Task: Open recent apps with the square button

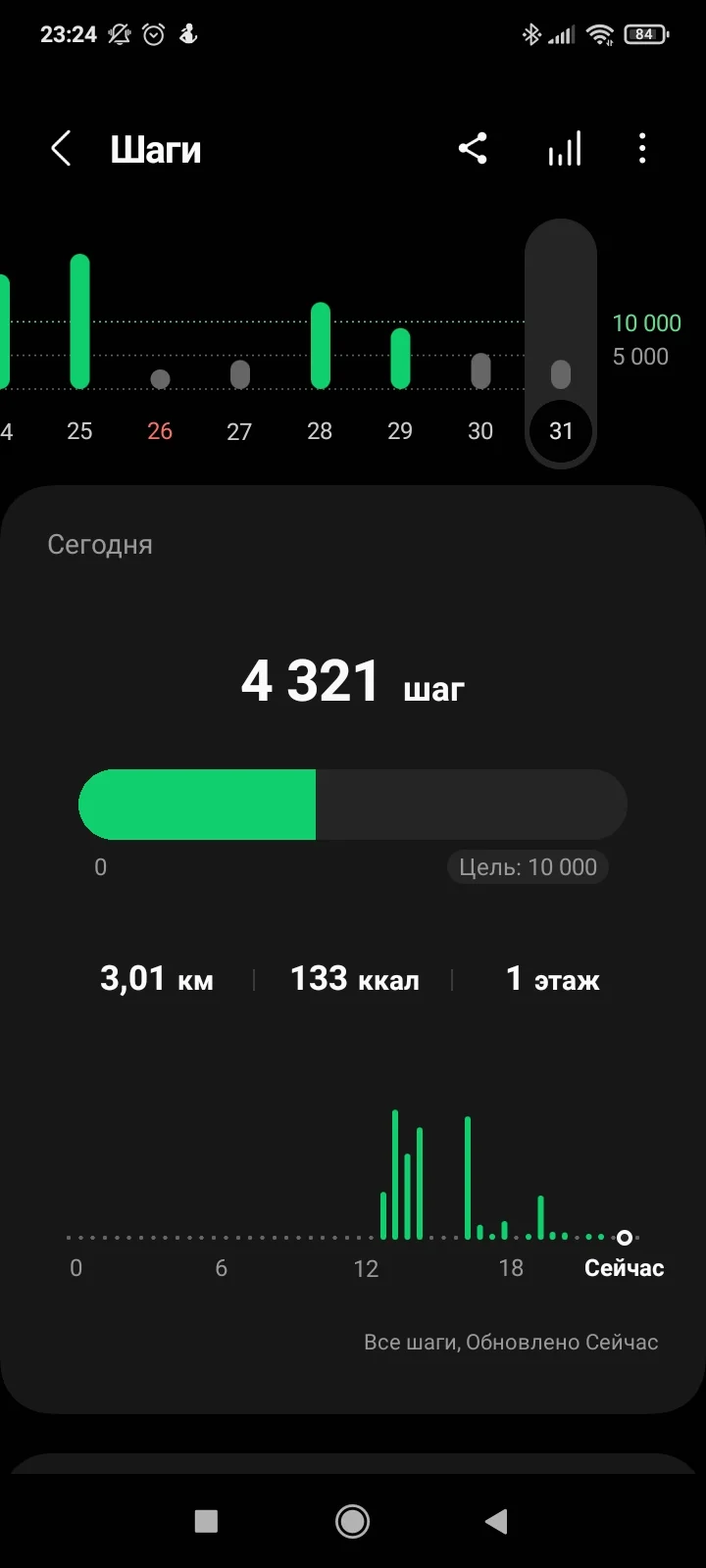Action: (206, 1521)
